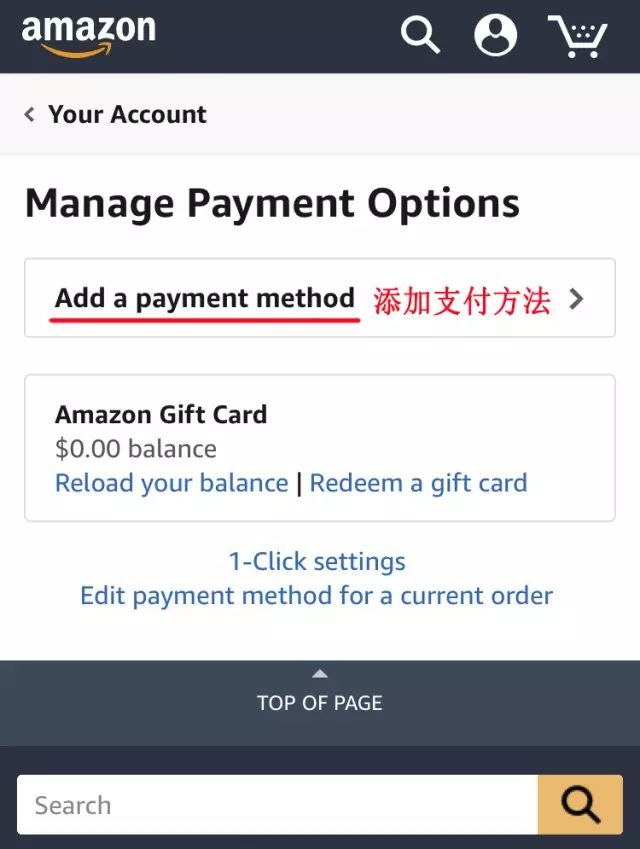Screen dimensions: 640x849
Task: Edit payment method for a current order
Action: point(316,596)
